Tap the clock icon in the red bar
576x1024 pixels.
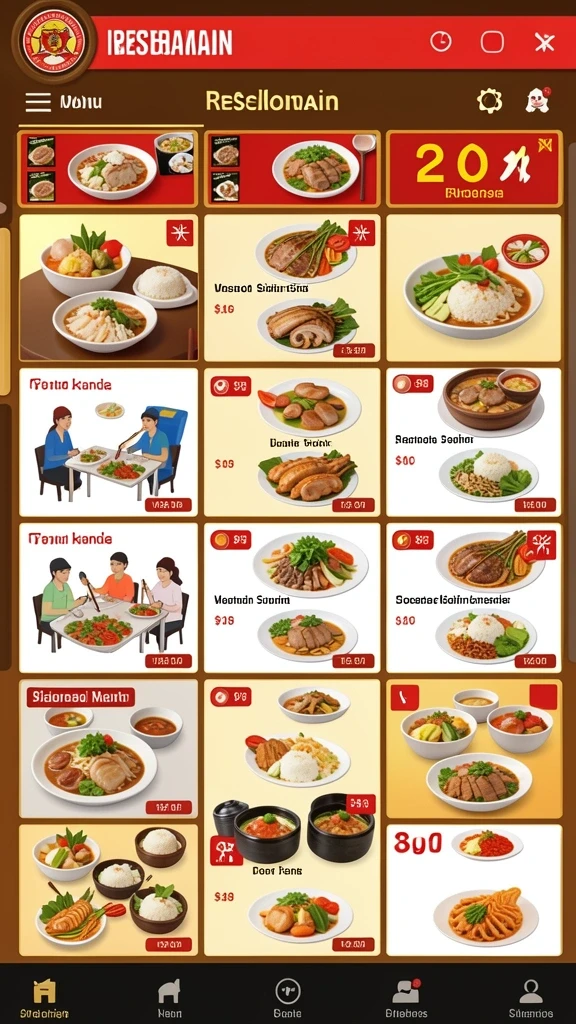(441, 42)
